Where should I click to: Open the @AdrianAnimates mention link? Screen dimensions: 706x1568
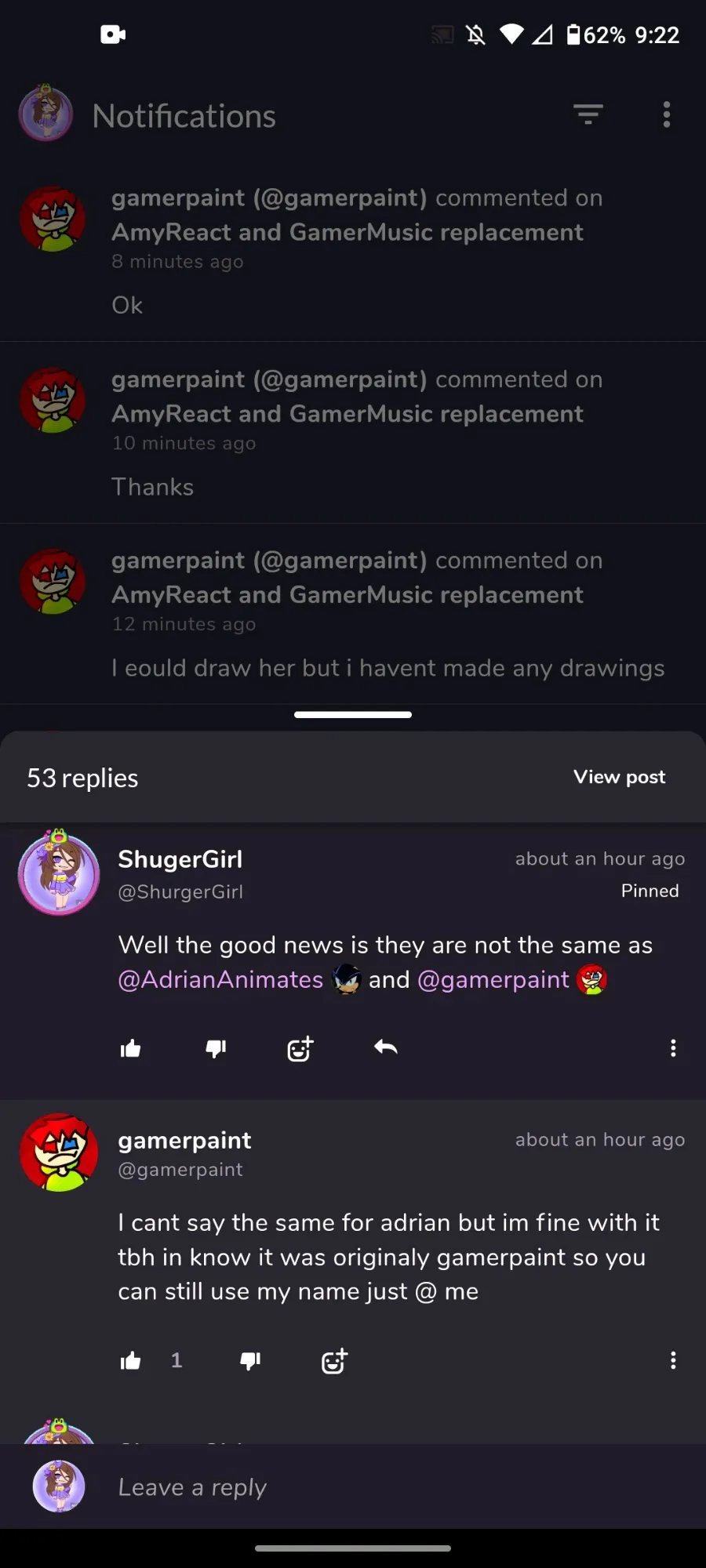click(x=220, y=979)
